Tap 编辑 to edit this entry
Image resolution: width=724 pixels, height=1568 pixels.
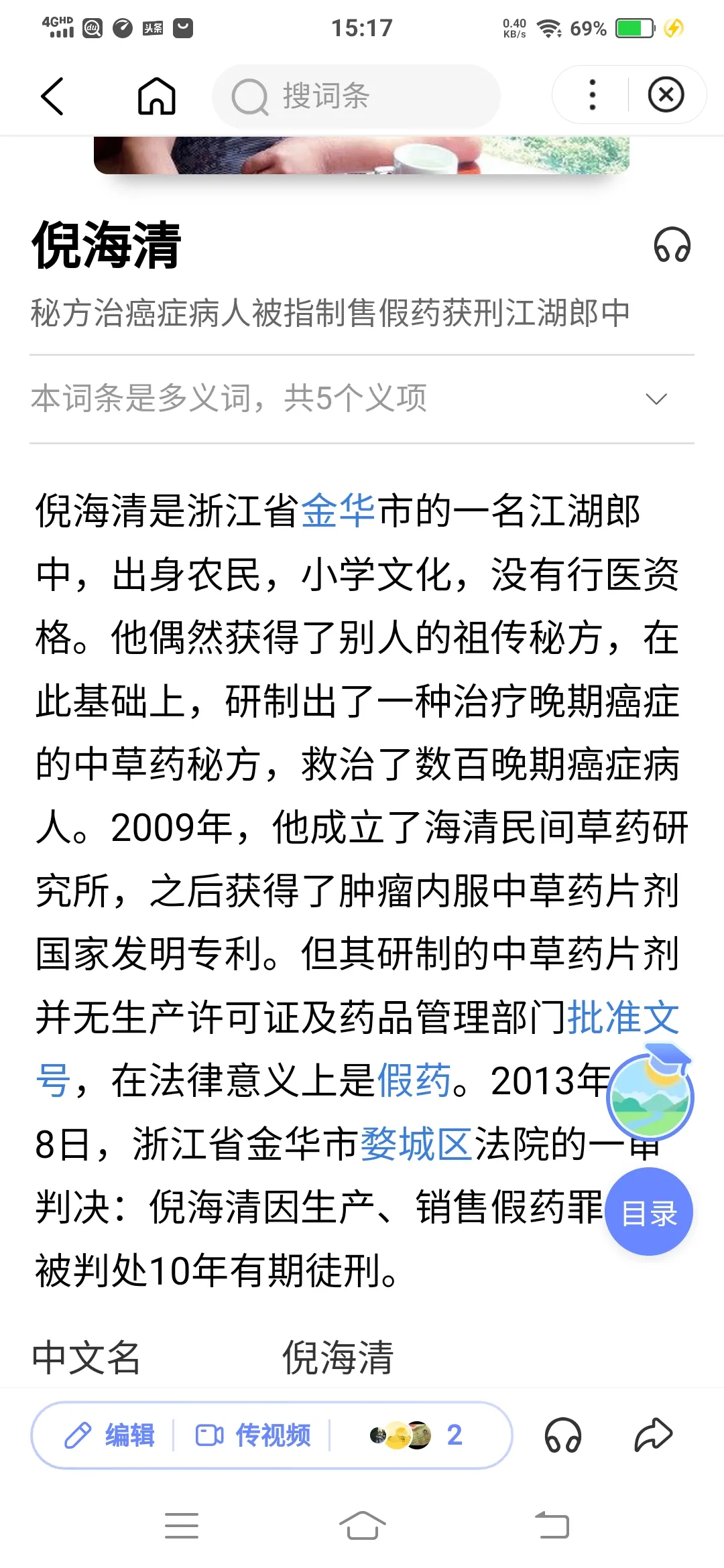click(x=110, y=1435)
